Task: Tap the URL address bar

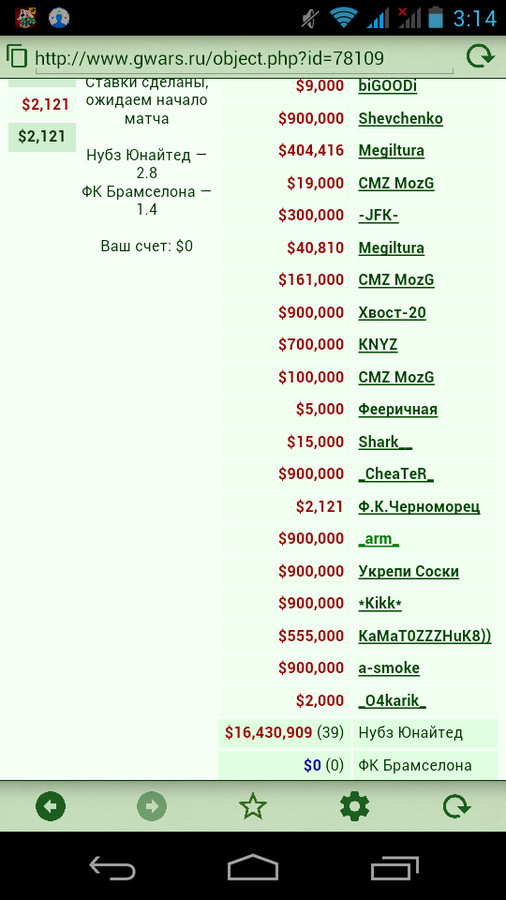Action: 244,59
